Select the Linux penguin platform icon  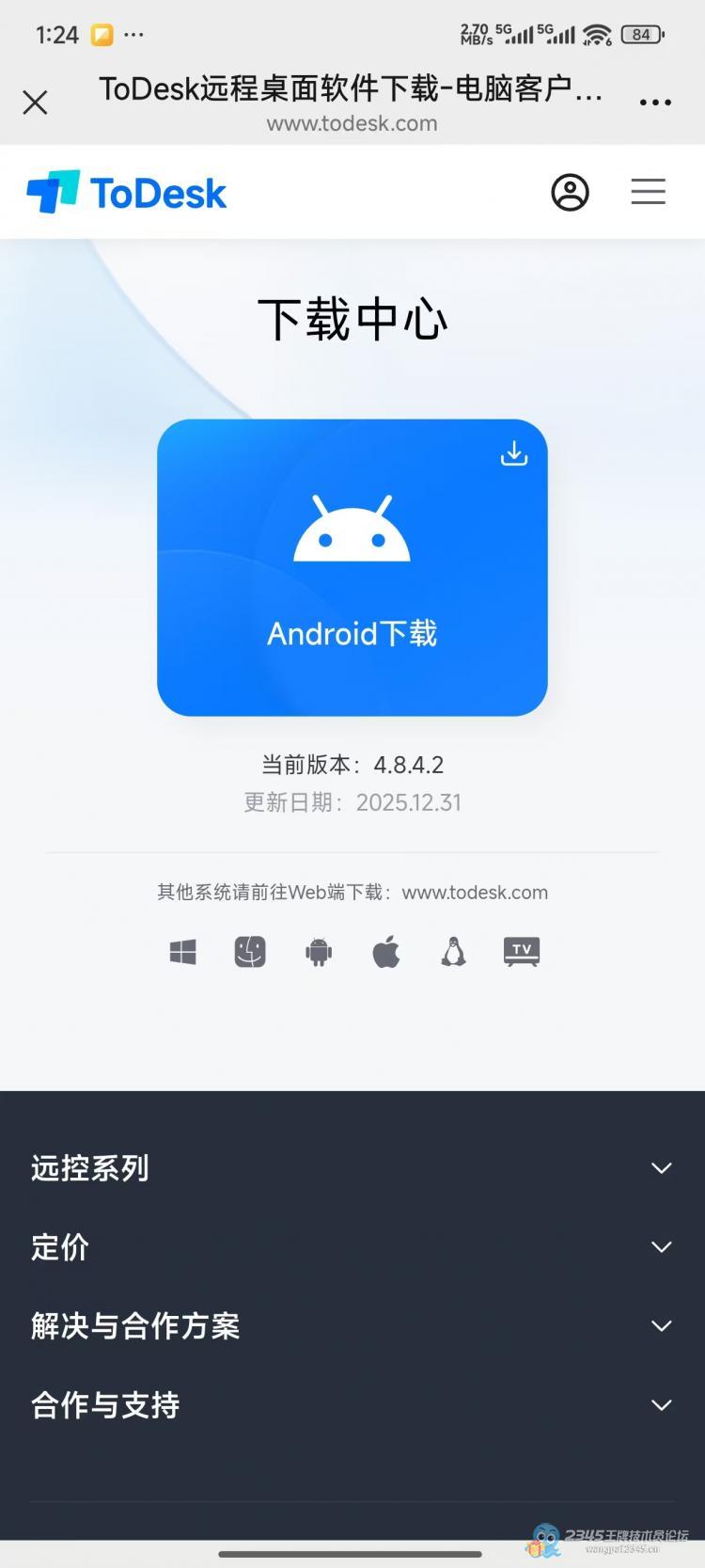coord(454,953)
